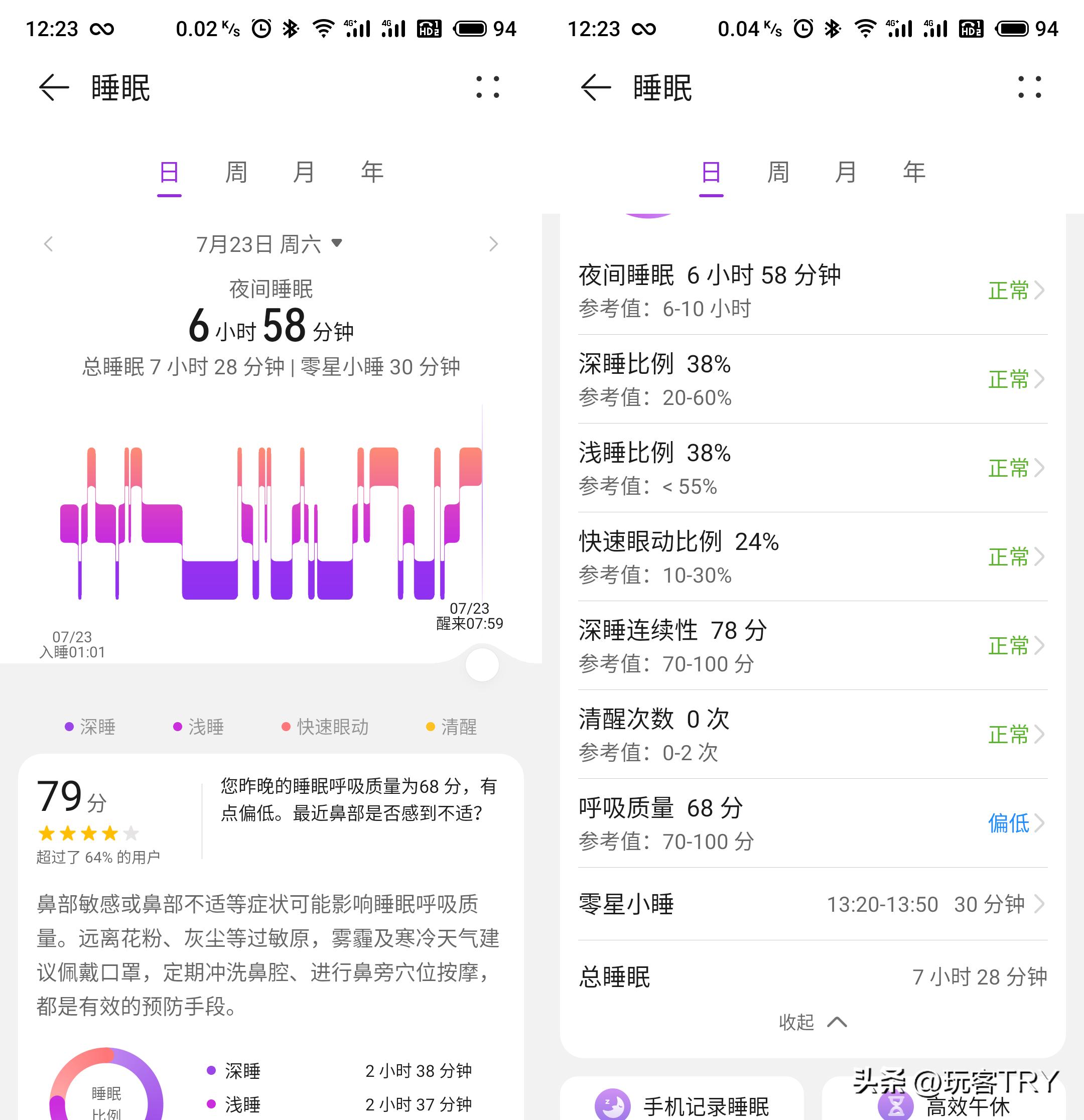Tap the 清醒 legend dot
The height and width of the screenshot is (1120, 1084).
pos(432,727)
